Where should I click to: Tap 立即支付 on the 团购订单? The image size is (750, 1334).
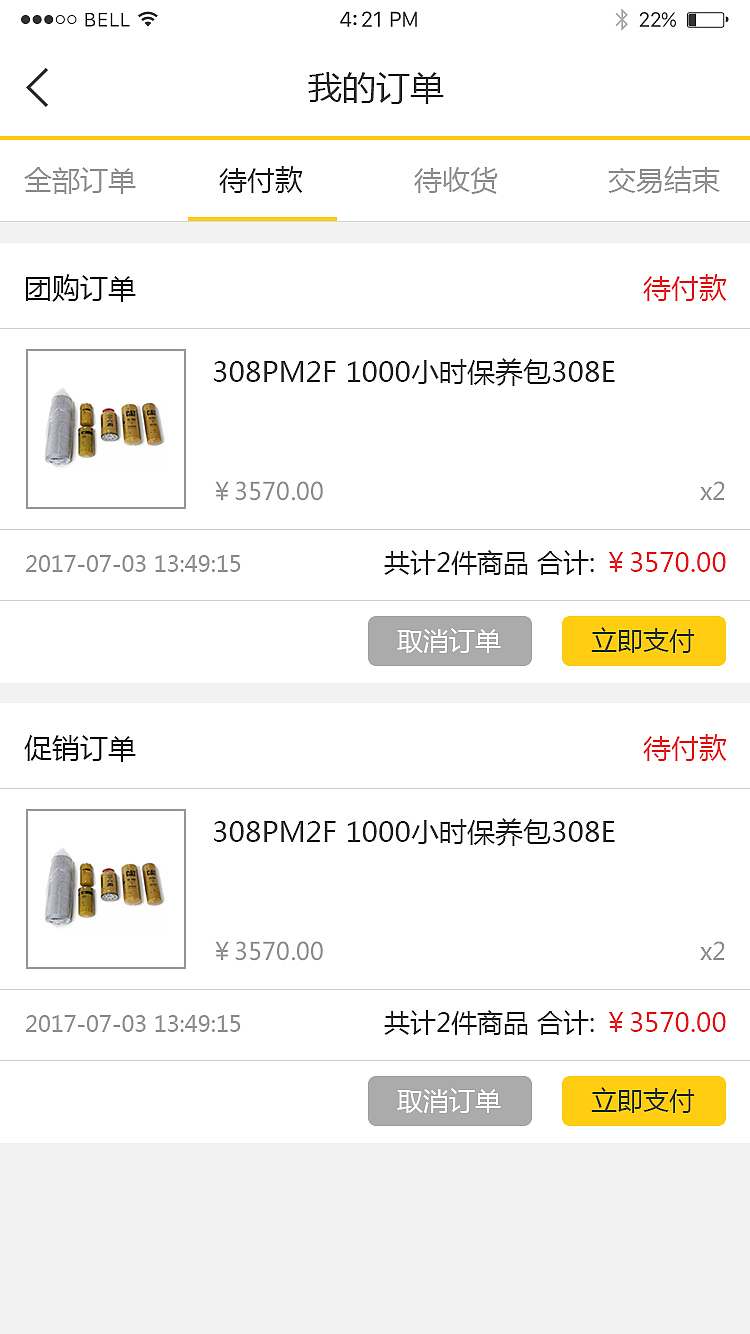pyautogui.click(x=643, y=641)
